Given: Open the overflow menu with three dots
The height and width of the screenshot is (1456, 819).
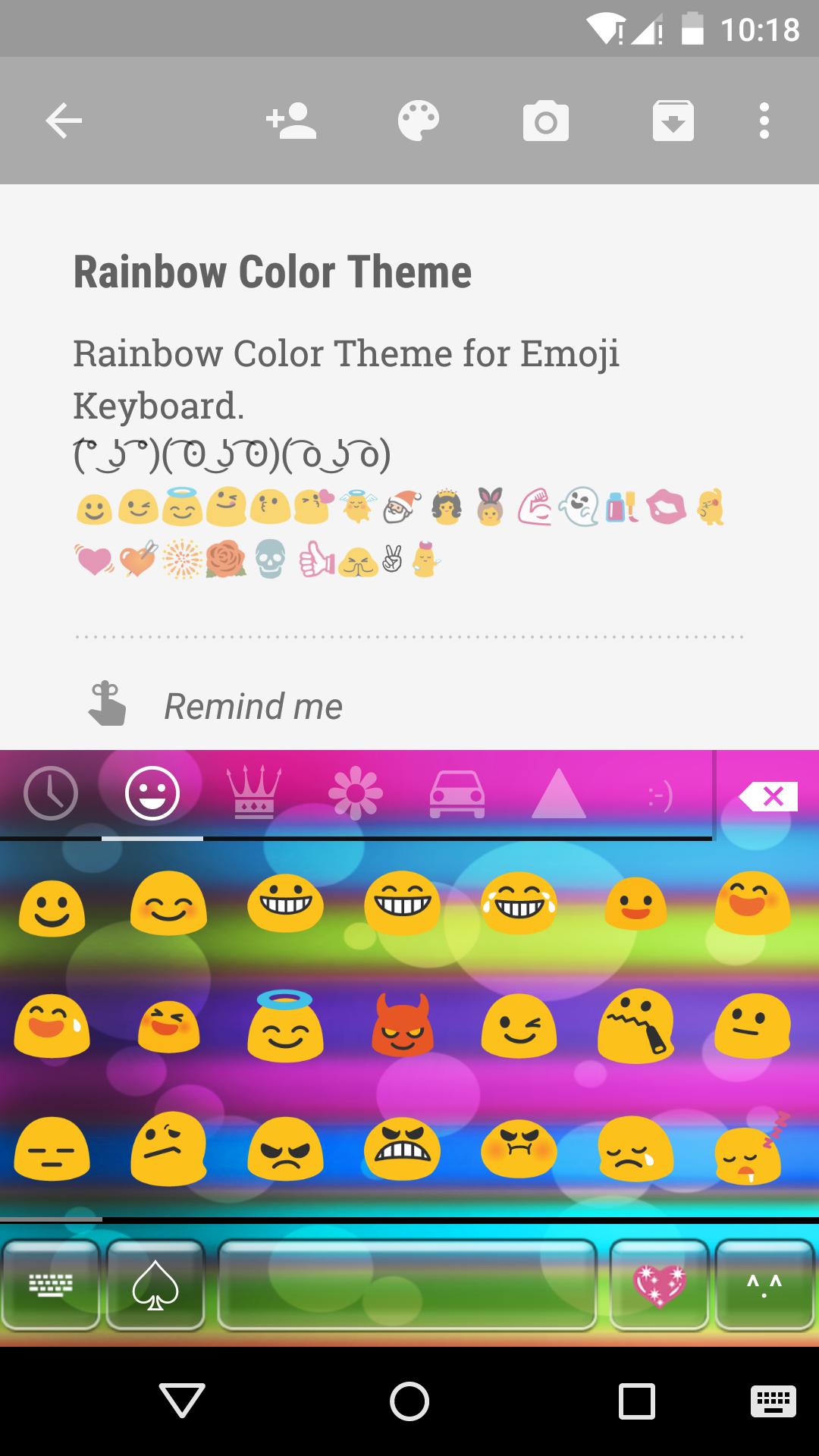Looking at the screenshot, I should pos(764,120).
